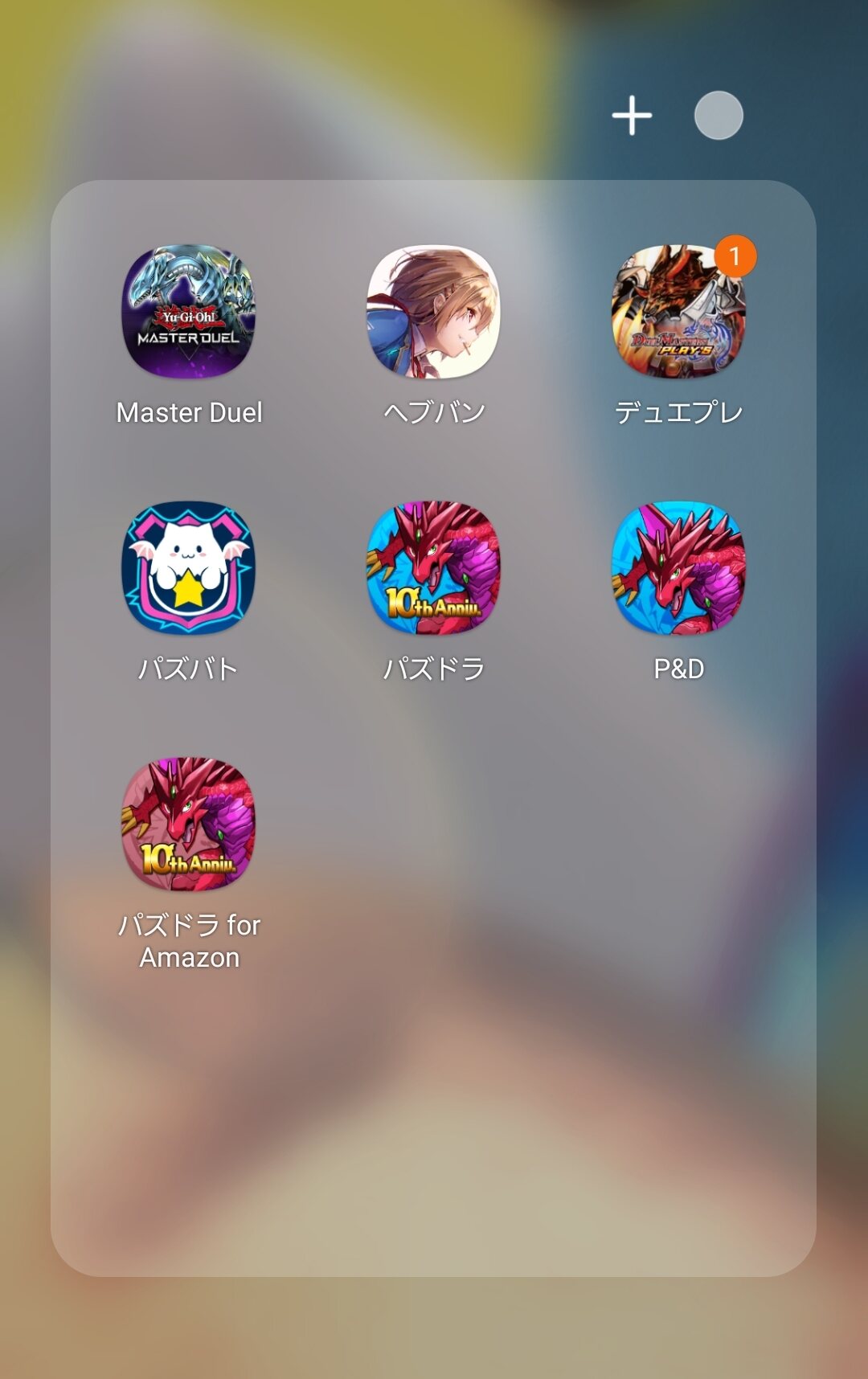
Task: Start the パズバト app
Action: click(x=189, y=568)
